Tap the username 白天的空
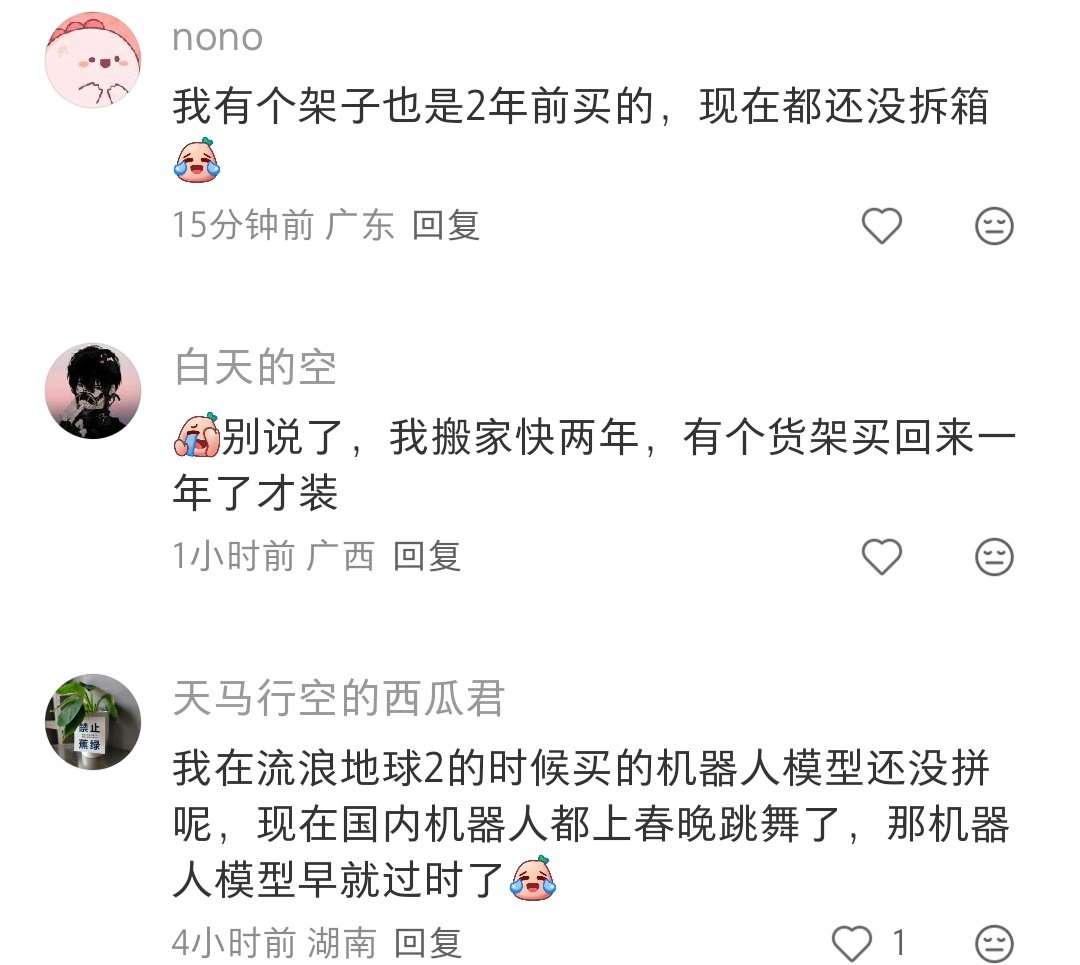The image size is (1080, 965). (255, 369)
